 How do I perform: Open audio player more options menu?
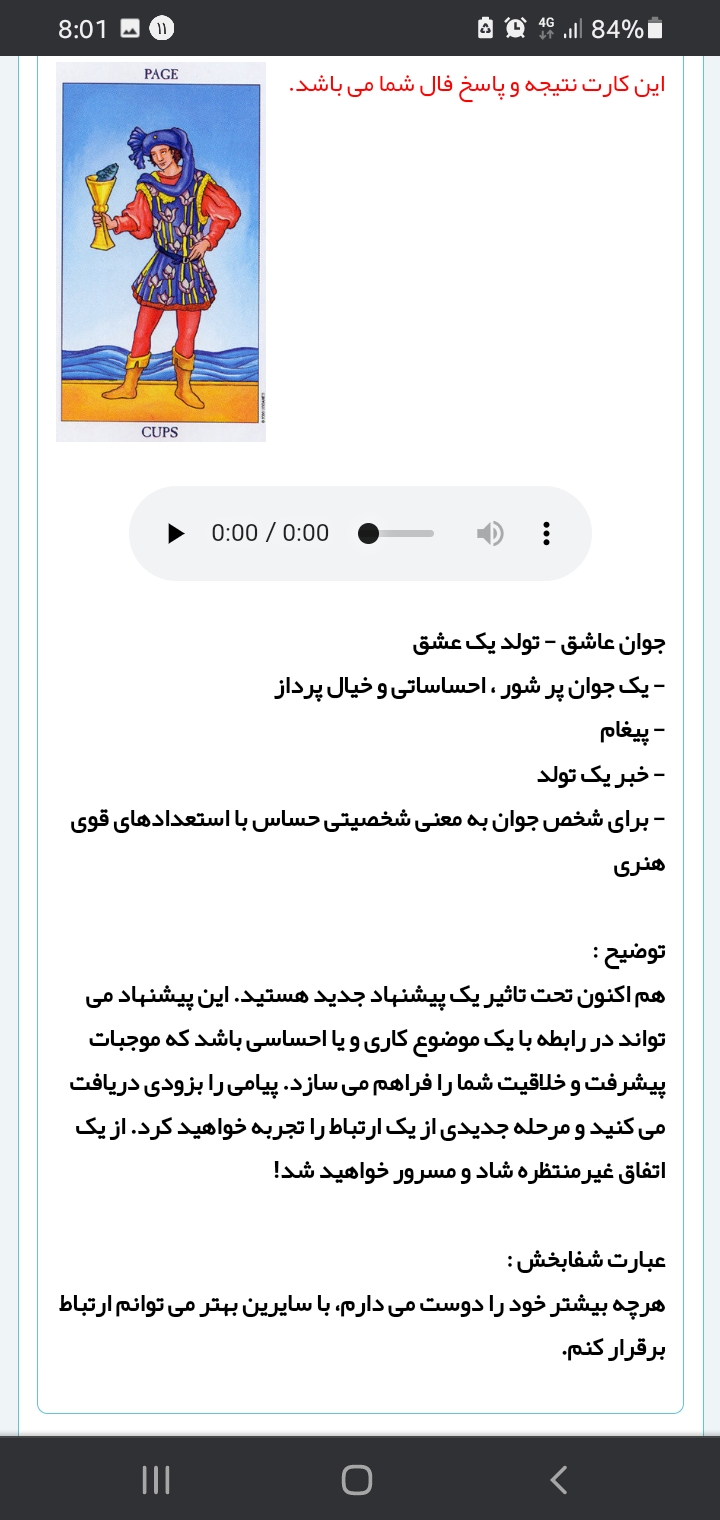[x=546, y=533]
